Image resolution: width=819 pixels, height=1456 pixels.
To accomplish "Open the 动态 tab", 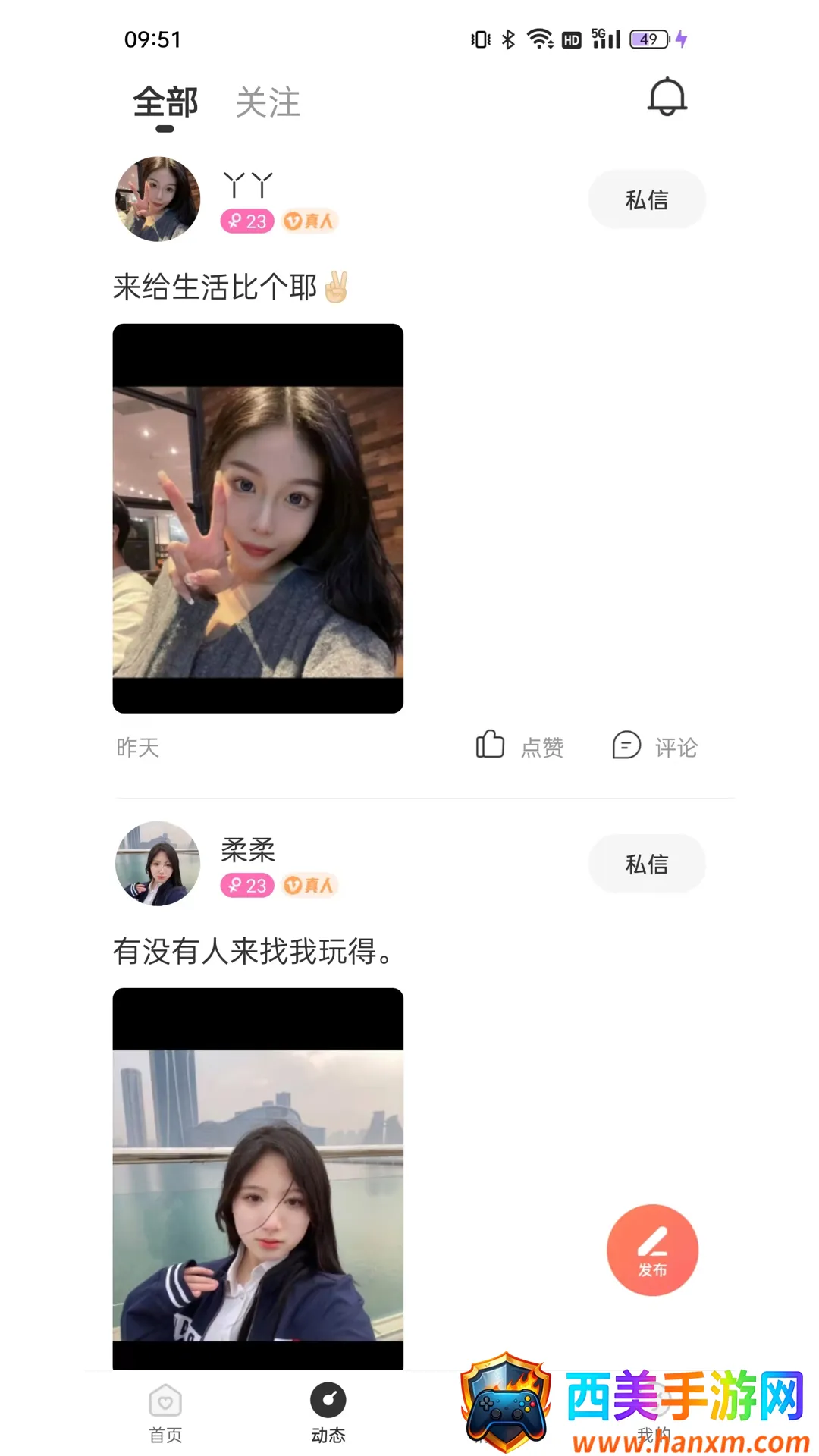I will point(328,1412).
